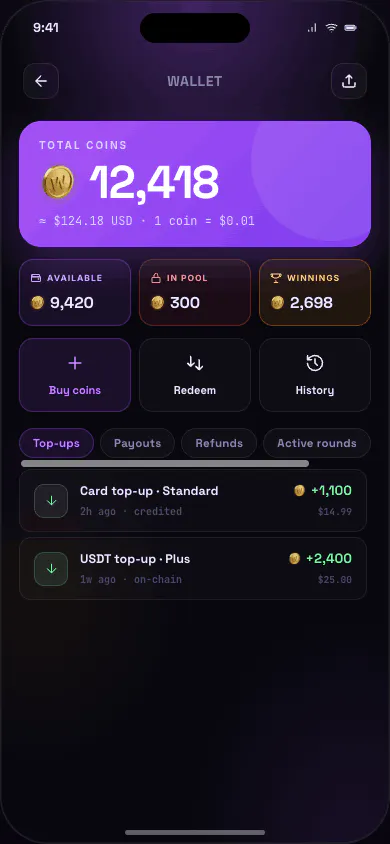This screenshot has width=390, height=844.
Task: Switch to Active rounds tab
Action: coord(317,443)
